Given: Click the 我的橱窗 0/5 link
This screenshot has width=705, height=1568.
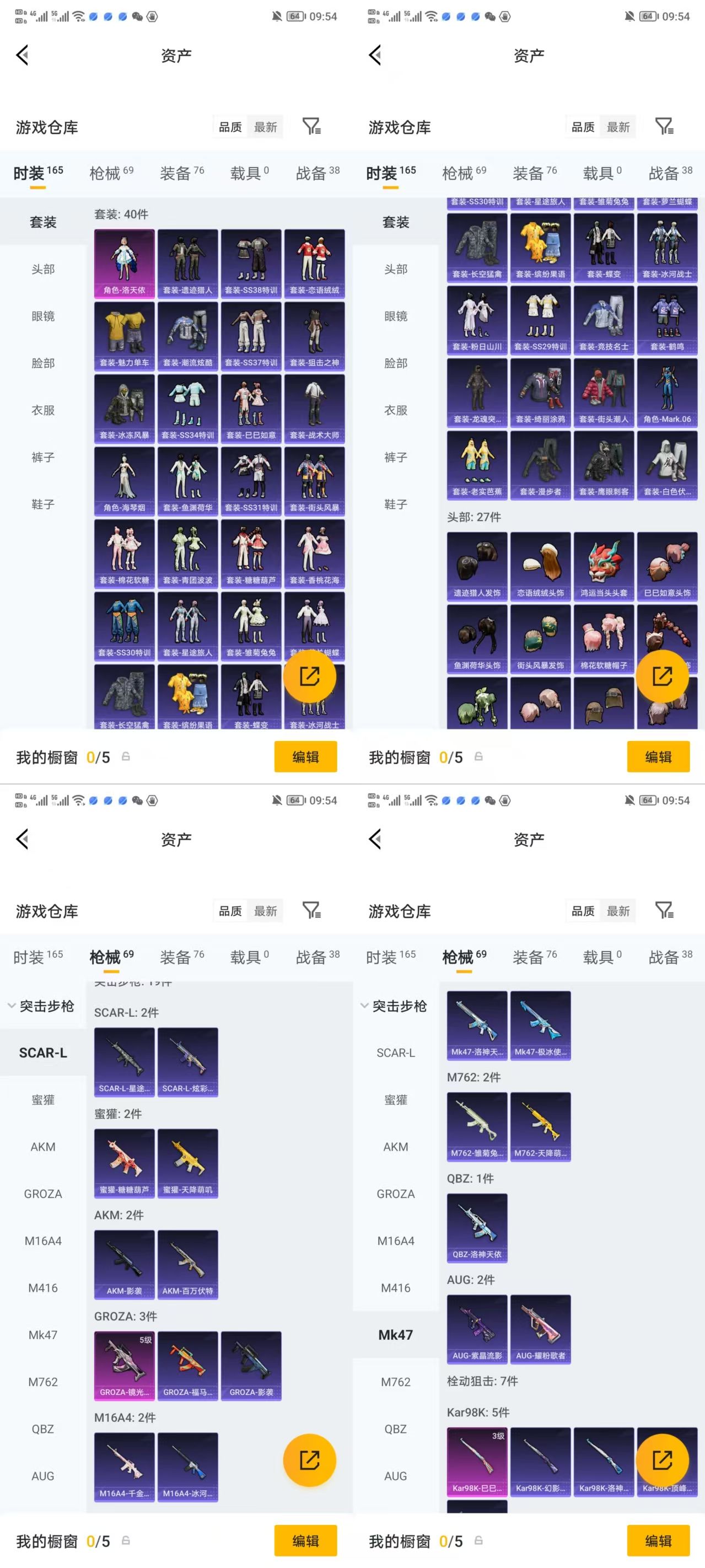Looking at the screenshot, I should 61,756.
